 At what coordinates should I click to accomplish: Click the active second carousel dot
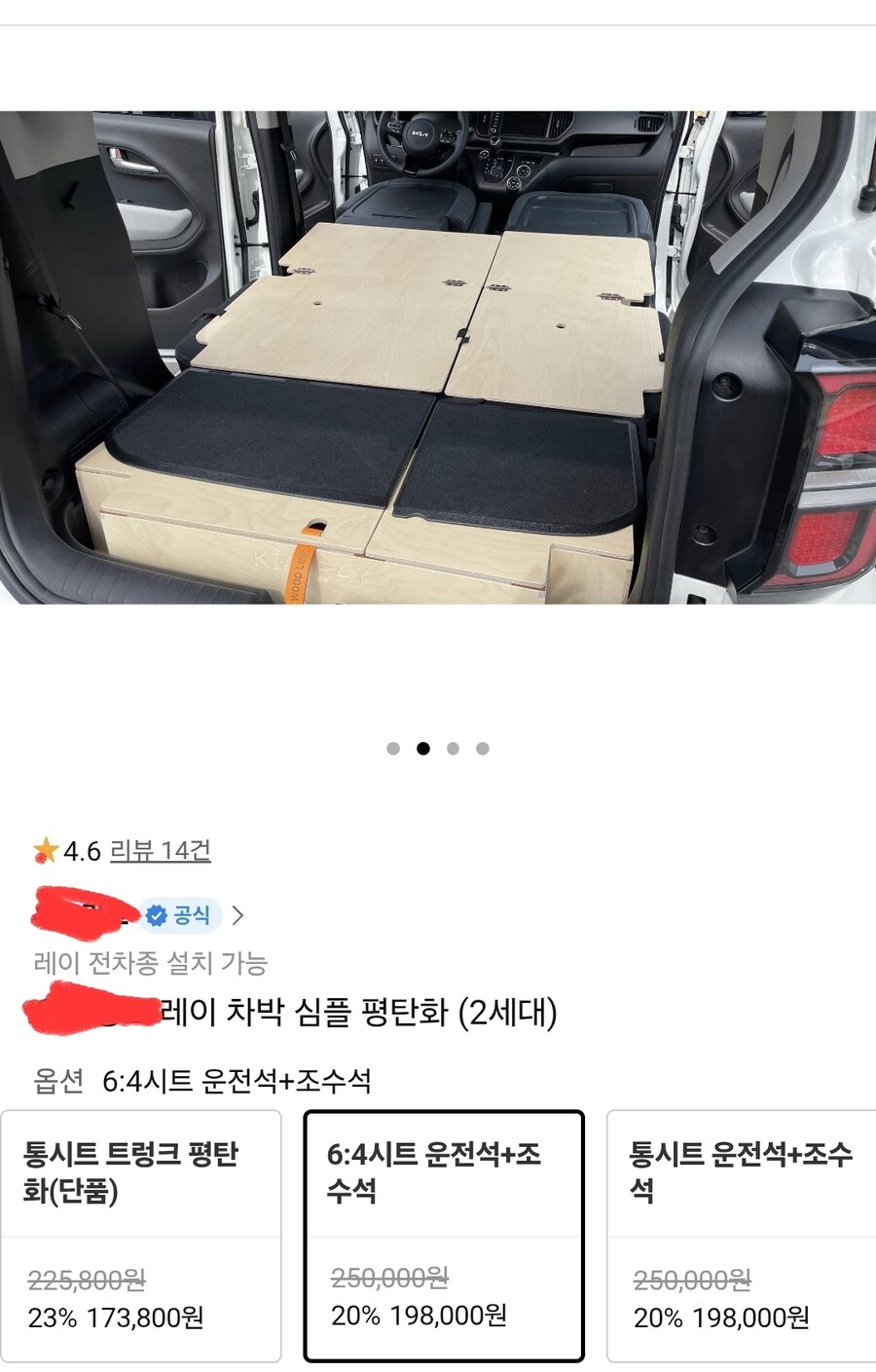(x=422, y=750)
